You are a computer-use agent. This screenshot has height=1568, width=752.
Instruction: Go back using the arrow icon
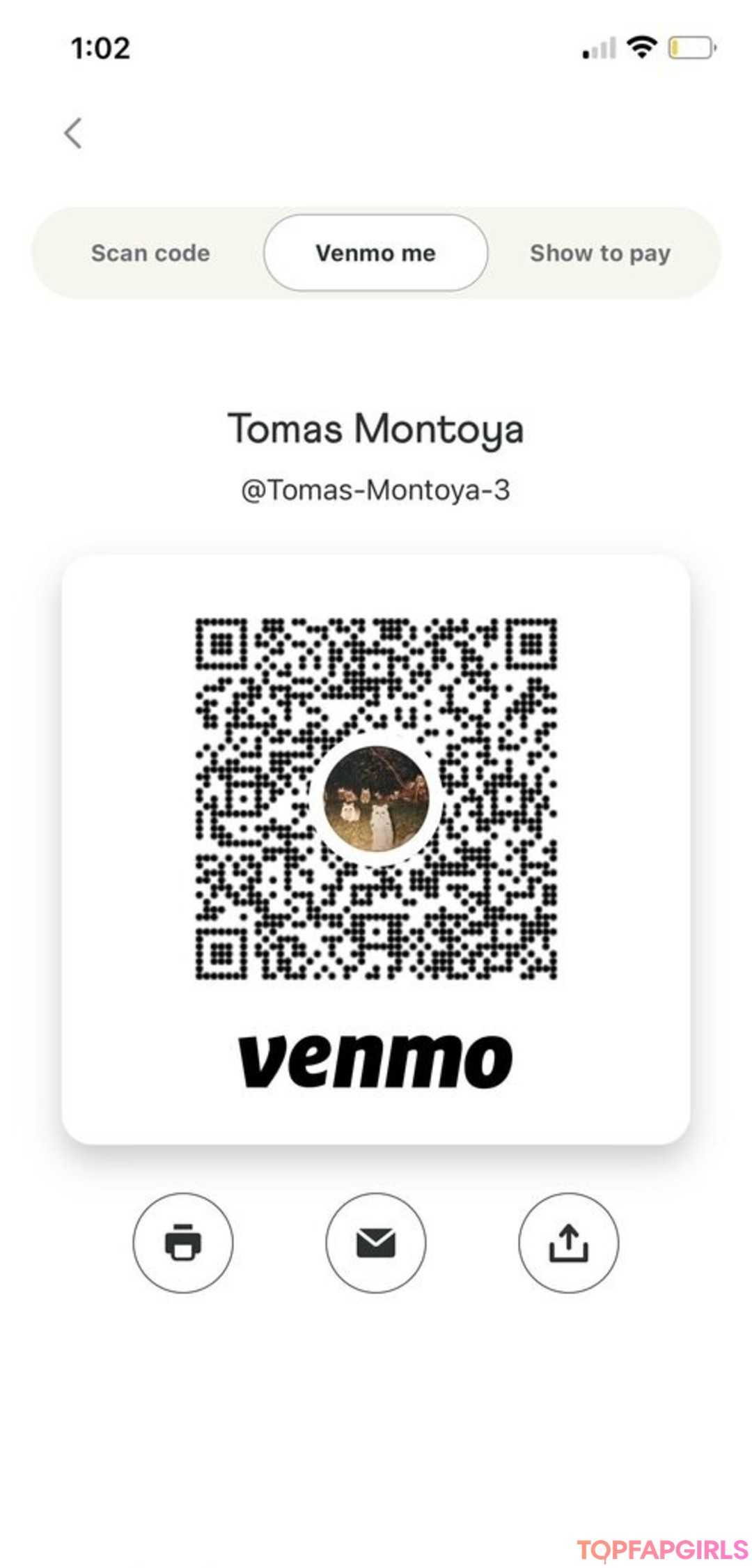click(x=73, y=133)
